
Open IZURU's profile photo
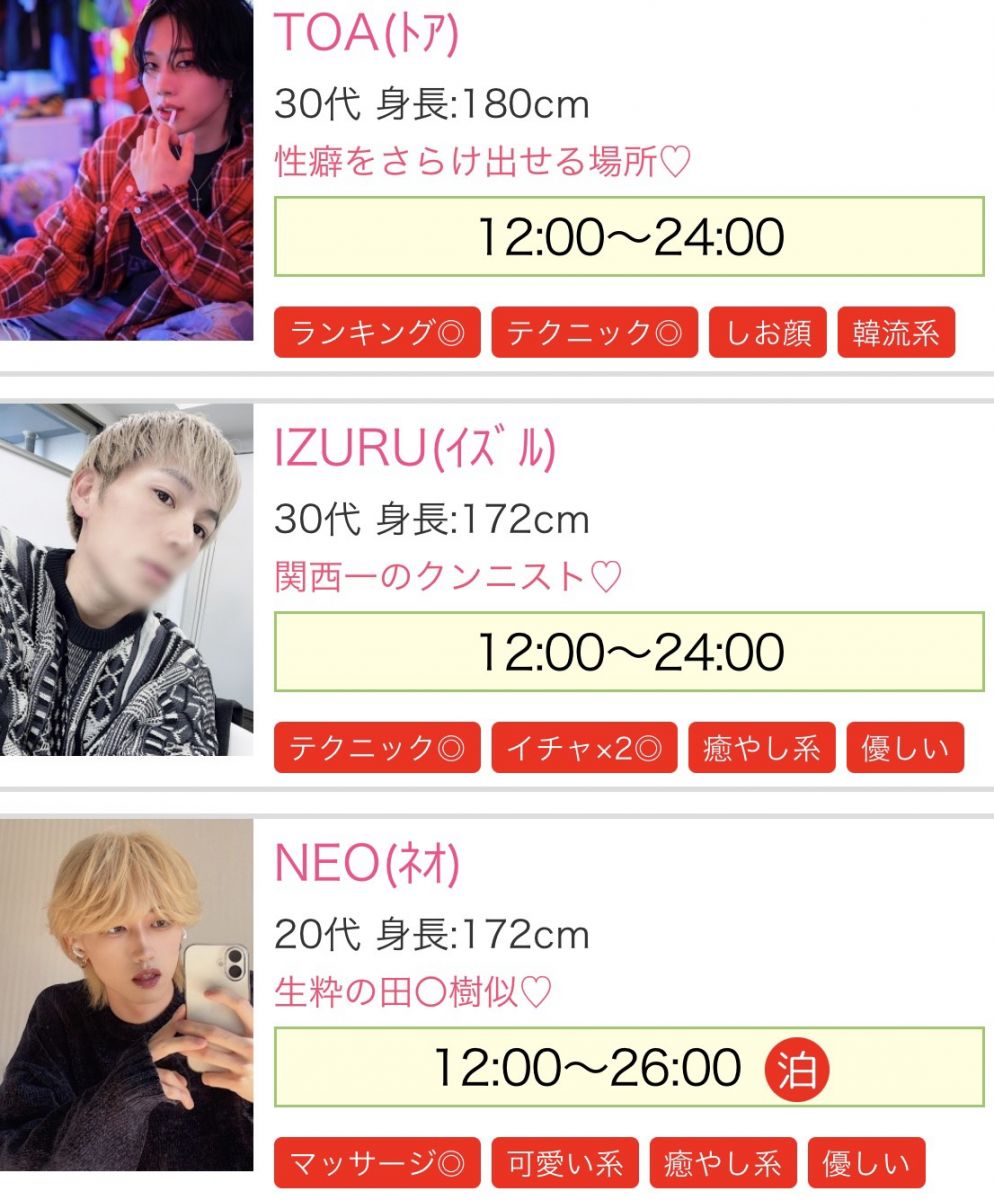(x=126, y=580)
